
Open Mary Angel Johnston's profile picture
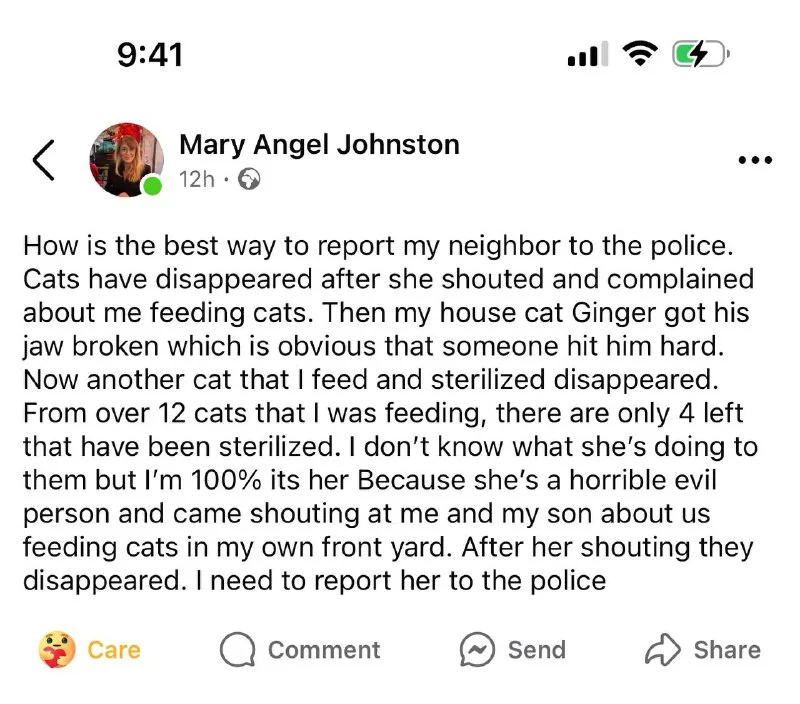coord(127,160)
